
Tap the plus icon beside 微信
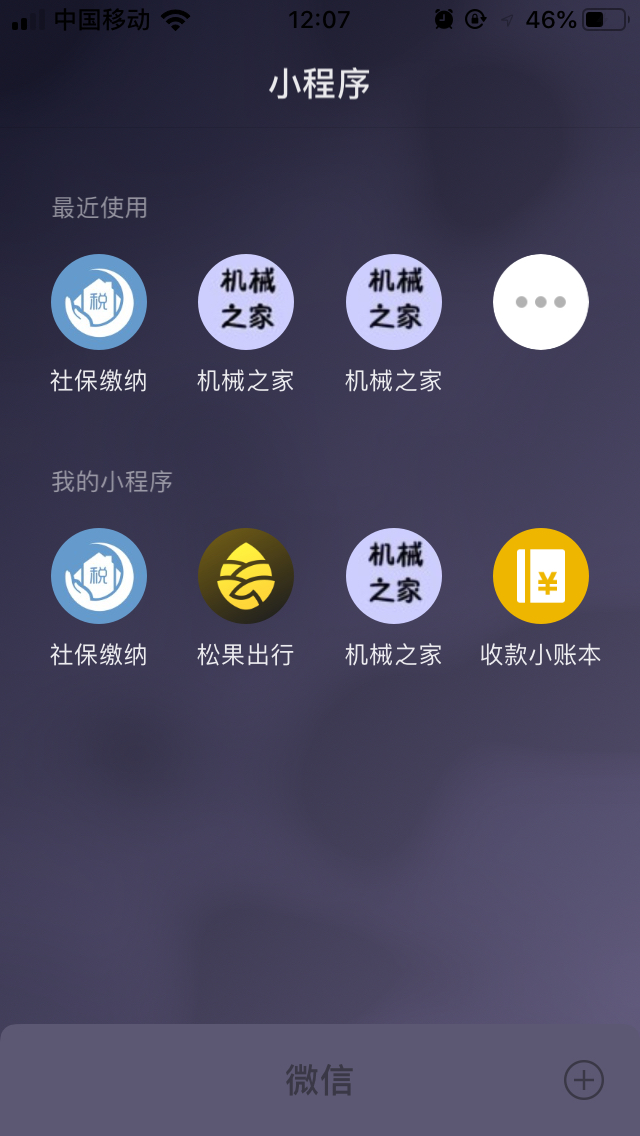point(584,1080)
